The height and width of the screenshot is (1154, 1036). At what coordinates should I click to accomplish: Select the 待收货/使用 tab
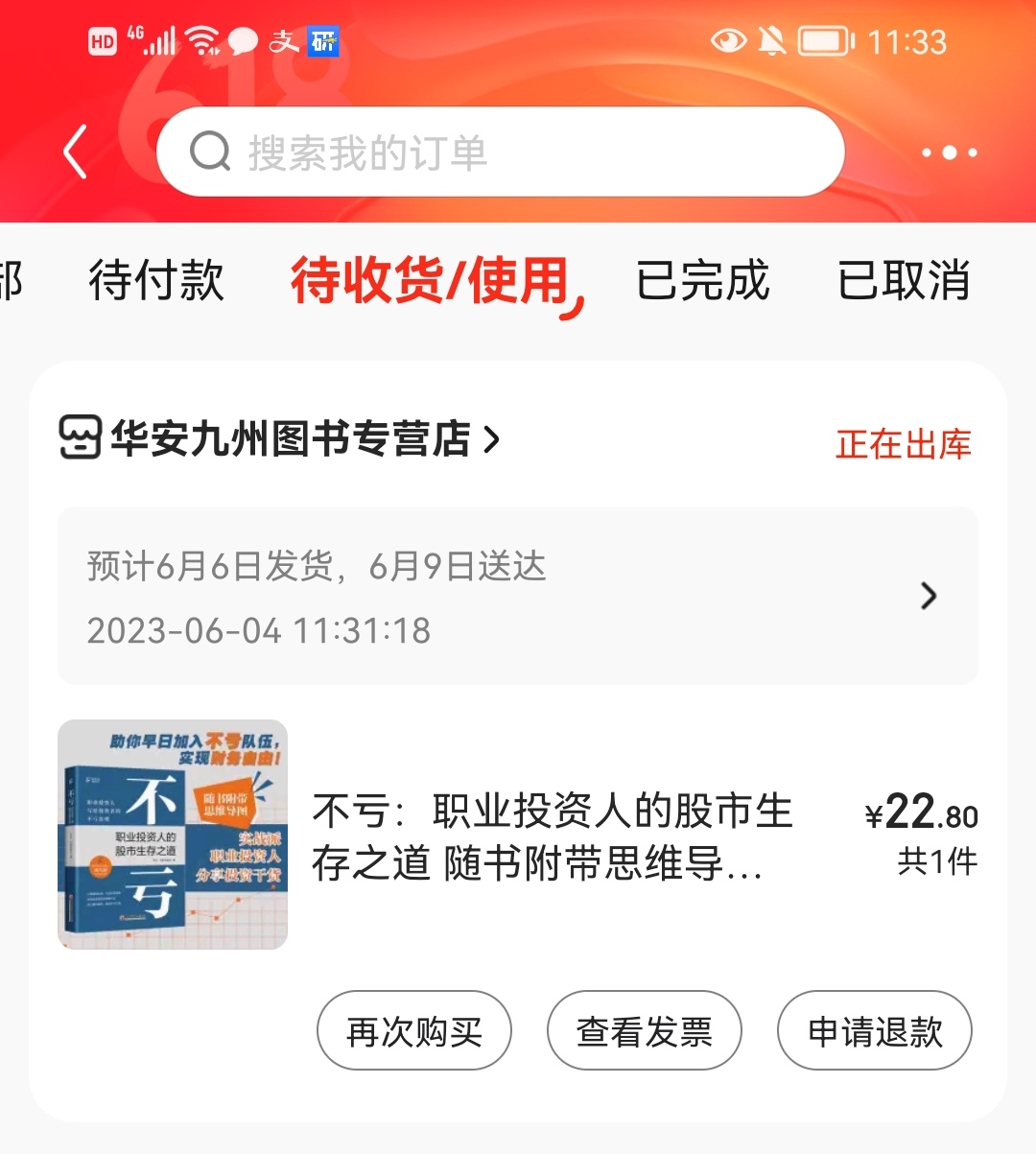tap(432, 280)
